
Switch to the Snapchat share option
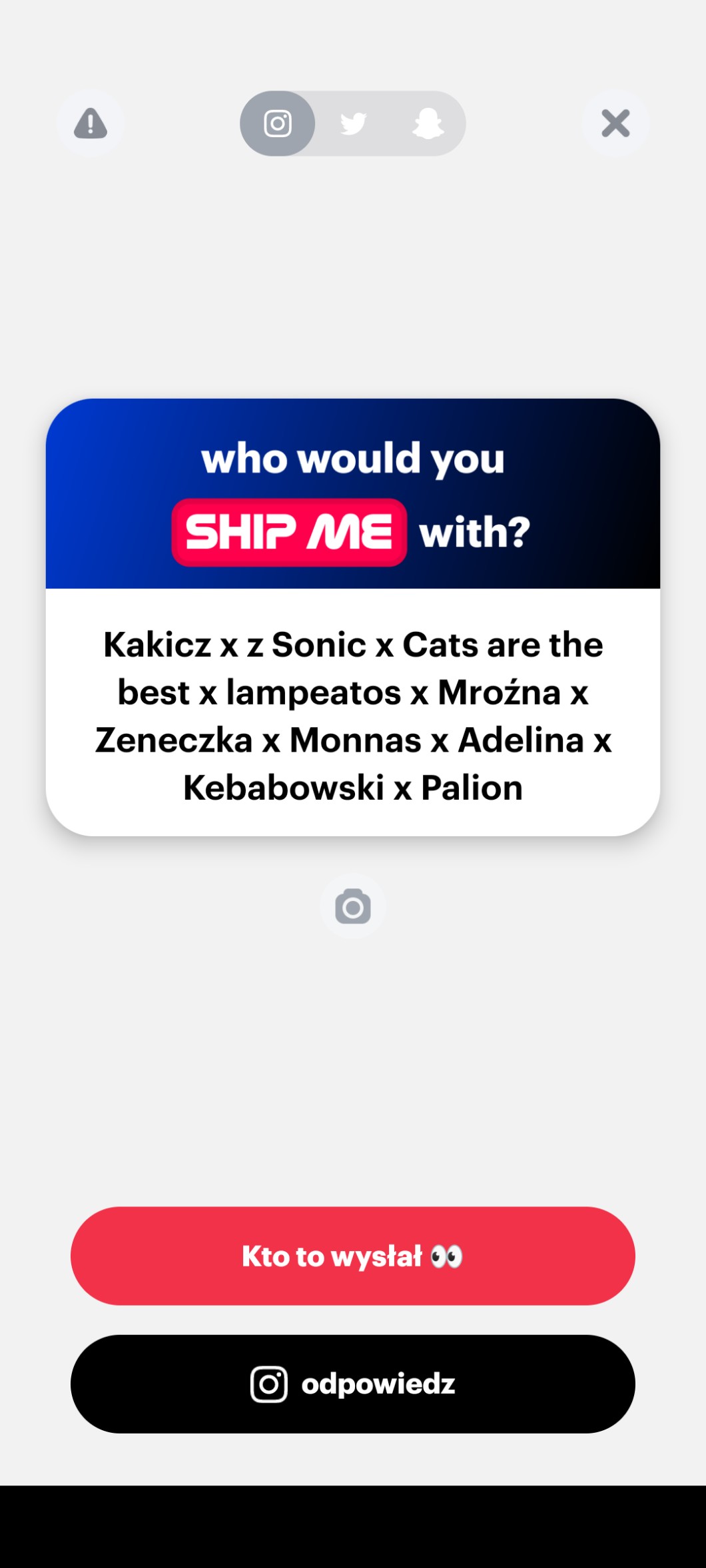click(x=428, y=123)
